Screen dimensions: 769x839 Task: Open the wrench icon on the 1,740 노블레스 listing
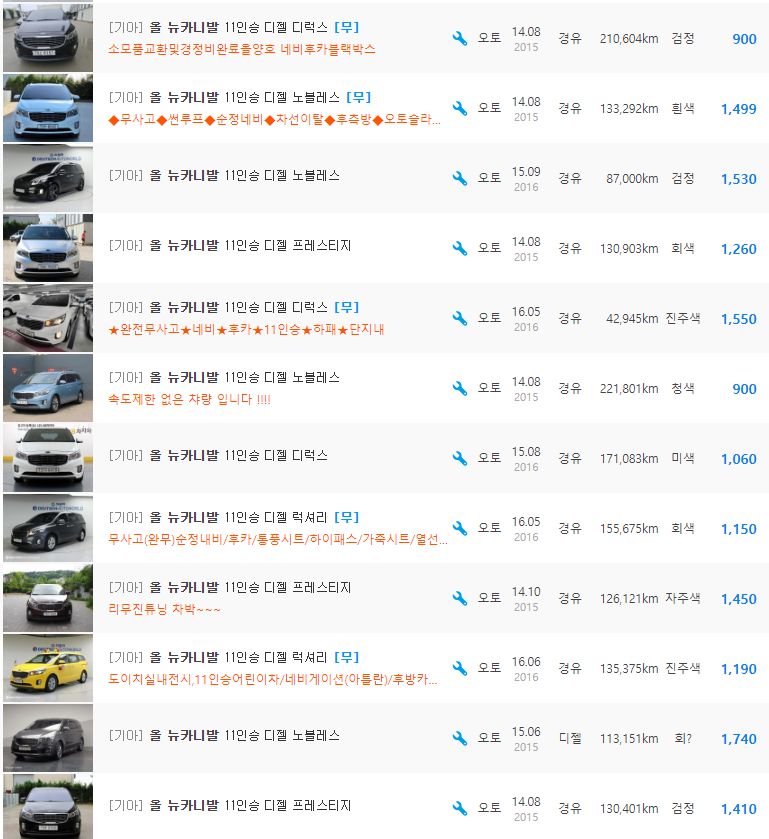(x=460, y=737)
